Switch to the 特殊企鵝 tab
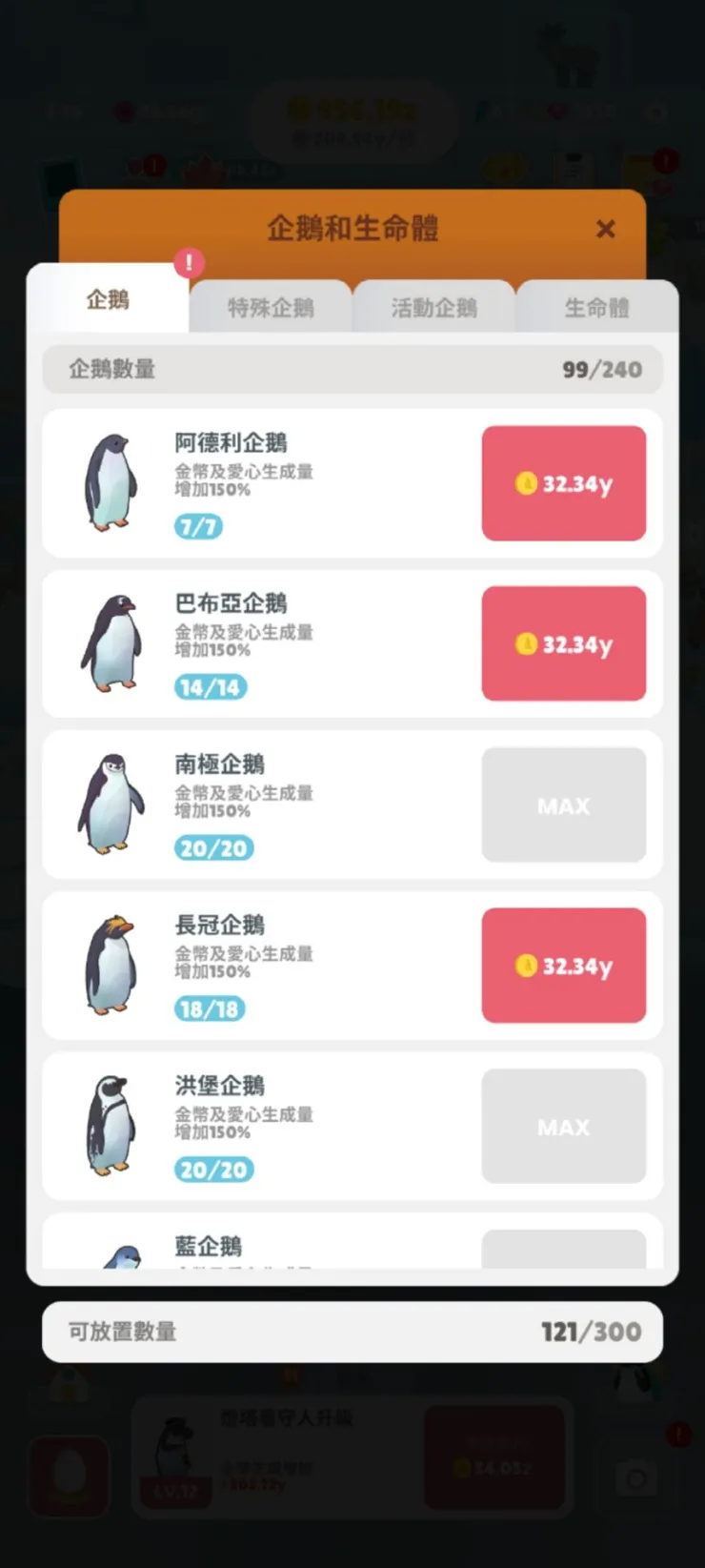The image size is (705, 1568). (271, 307)
